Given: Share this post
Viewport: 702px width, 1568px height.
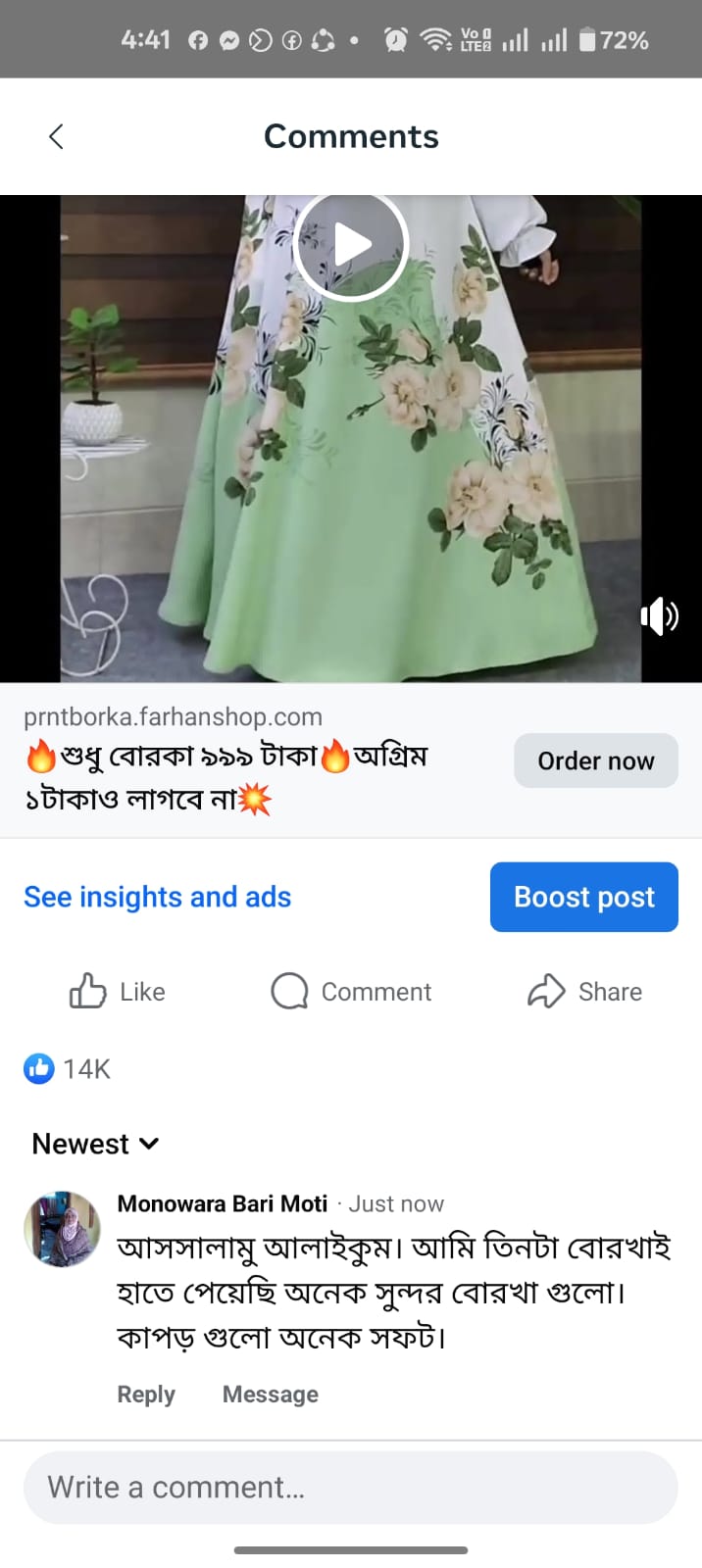Looking at the screenshot, I should (585, 992).
